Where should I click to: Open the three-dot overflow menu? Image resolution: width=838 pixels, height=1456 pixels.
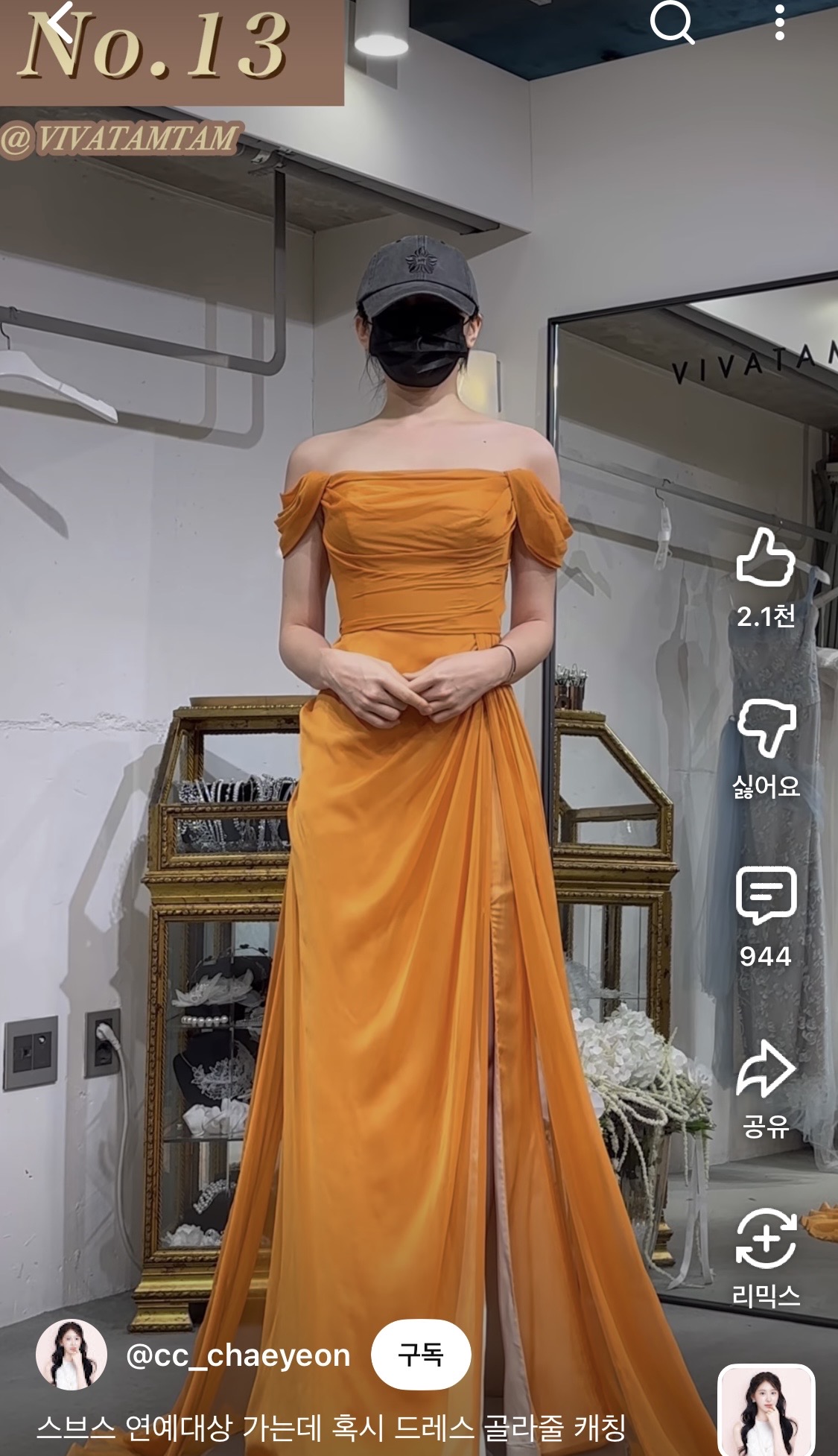click(x=779, y=22)
